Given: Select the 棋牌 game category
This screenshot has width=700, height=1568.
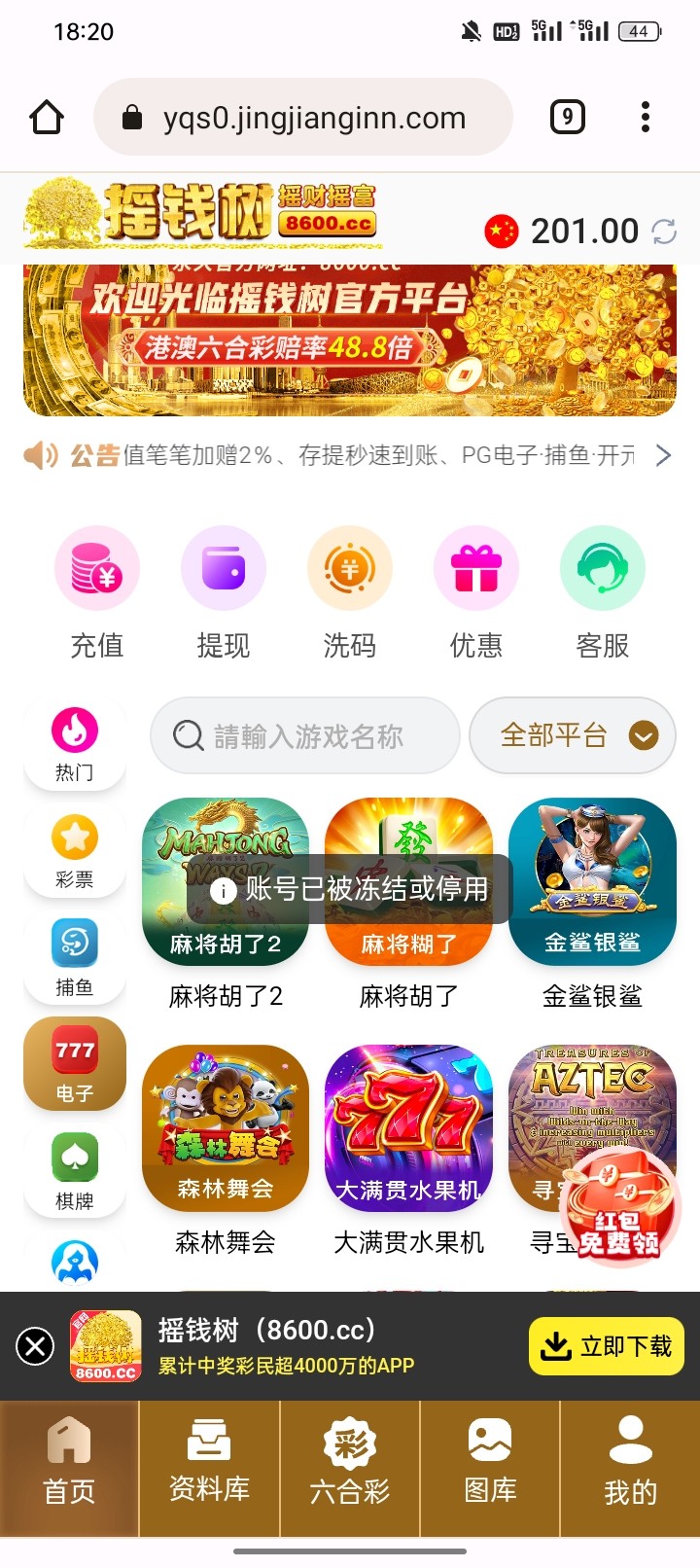Looking at the screenshot, I should point(75,1174).
